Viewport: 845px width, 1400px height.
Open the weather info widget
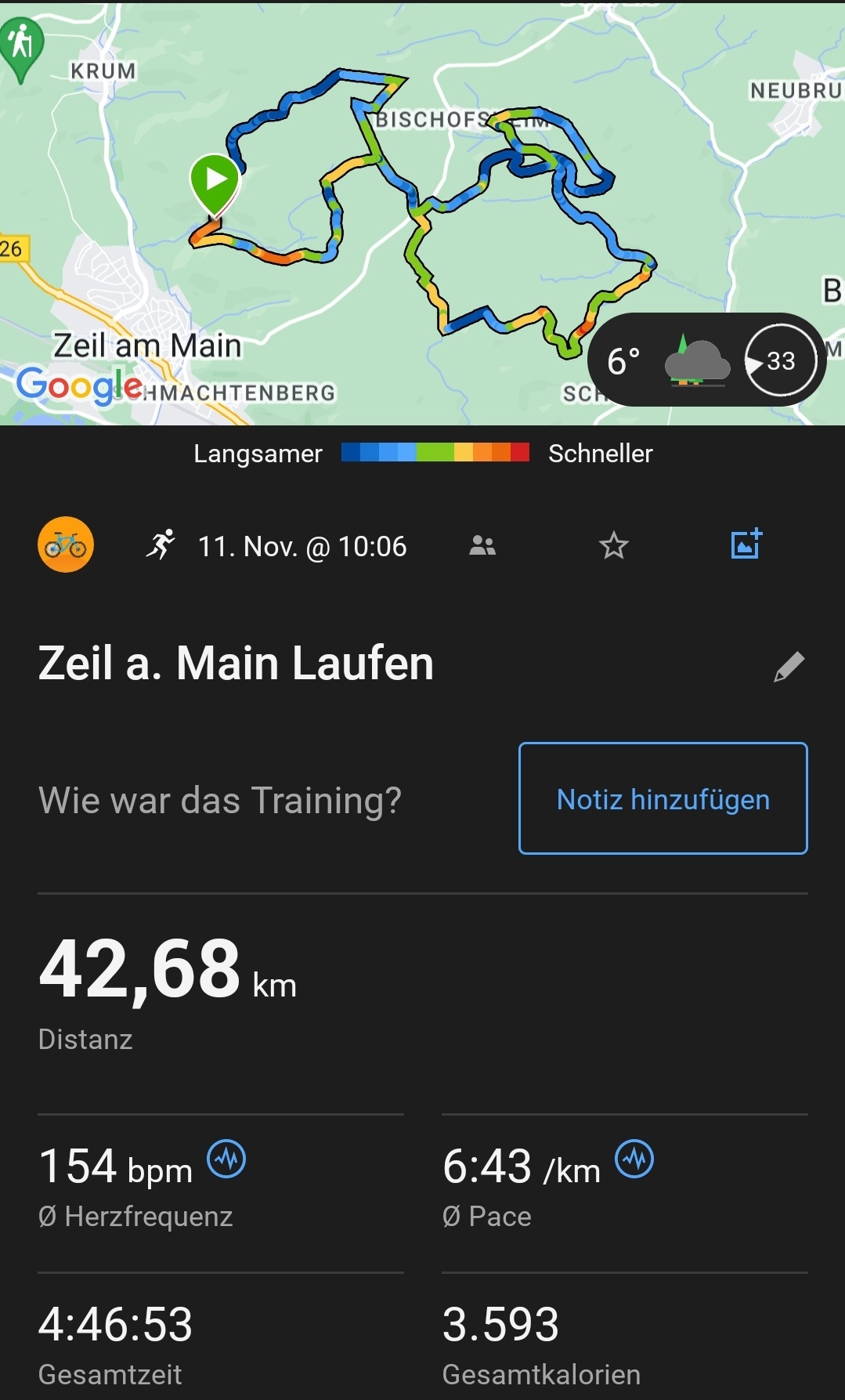tap(706, 360)
